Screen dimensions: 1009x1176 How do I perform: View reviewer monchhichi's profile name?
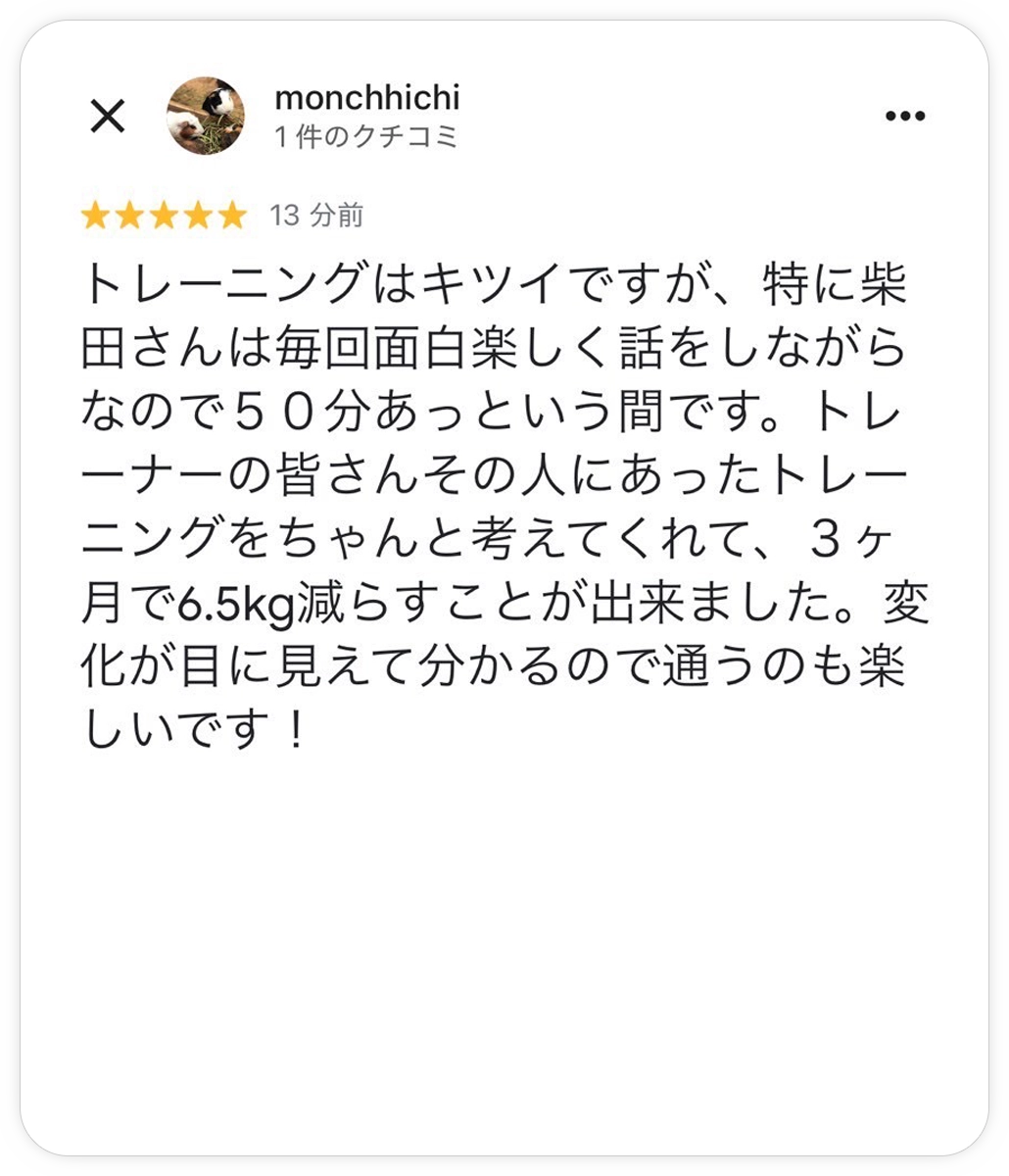point(366,98)
